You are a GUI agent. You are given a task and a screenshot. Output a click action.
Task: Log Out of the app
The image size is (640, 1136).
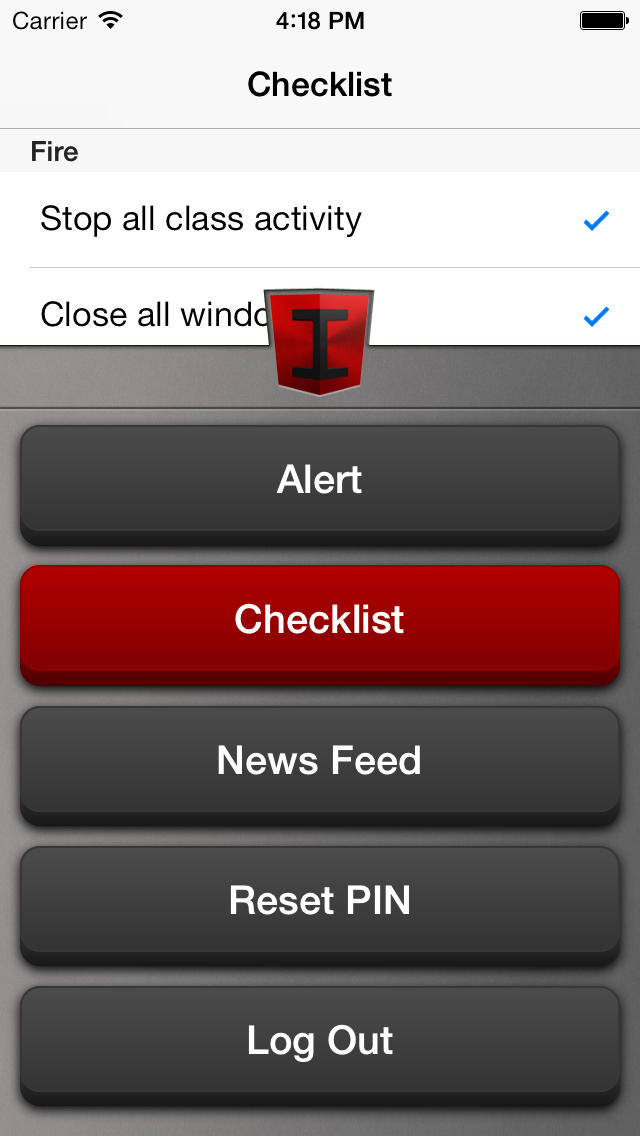pos(320,1045)
